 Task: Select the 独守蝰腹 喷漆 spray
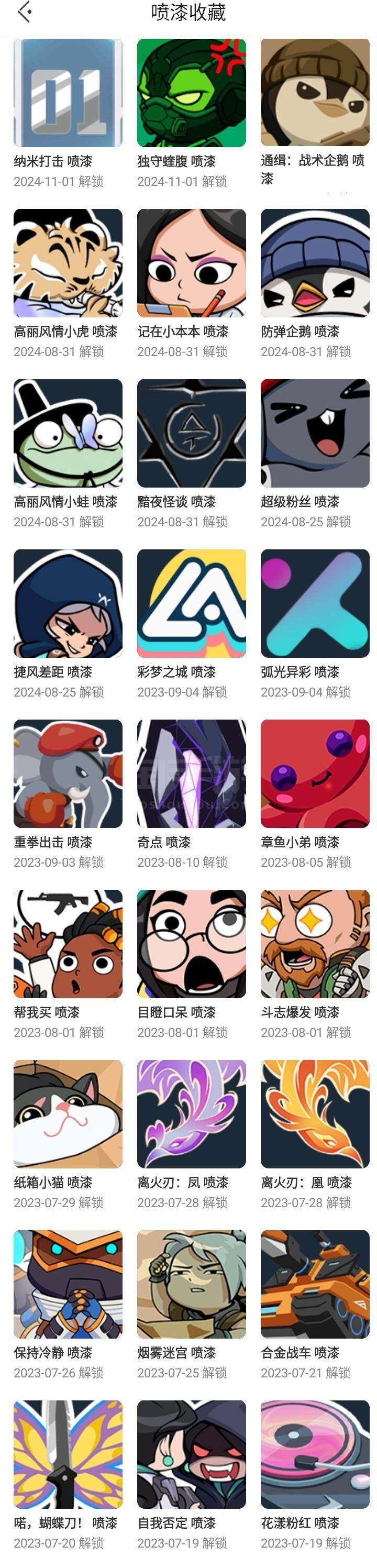pyautogui.click(x=191, y=93)
